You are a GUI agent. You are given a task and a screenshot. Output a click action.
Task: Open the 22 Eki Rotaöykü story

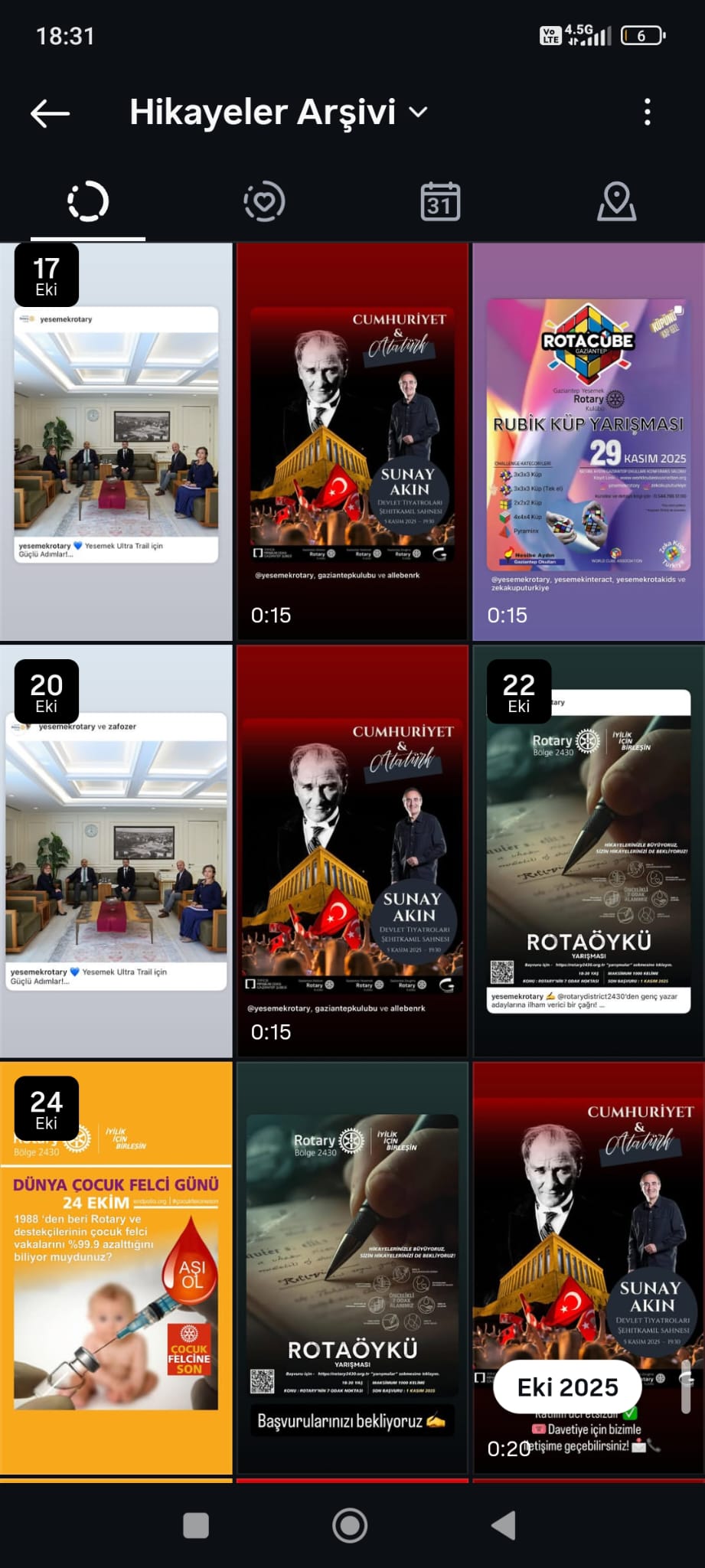(588, 850)
